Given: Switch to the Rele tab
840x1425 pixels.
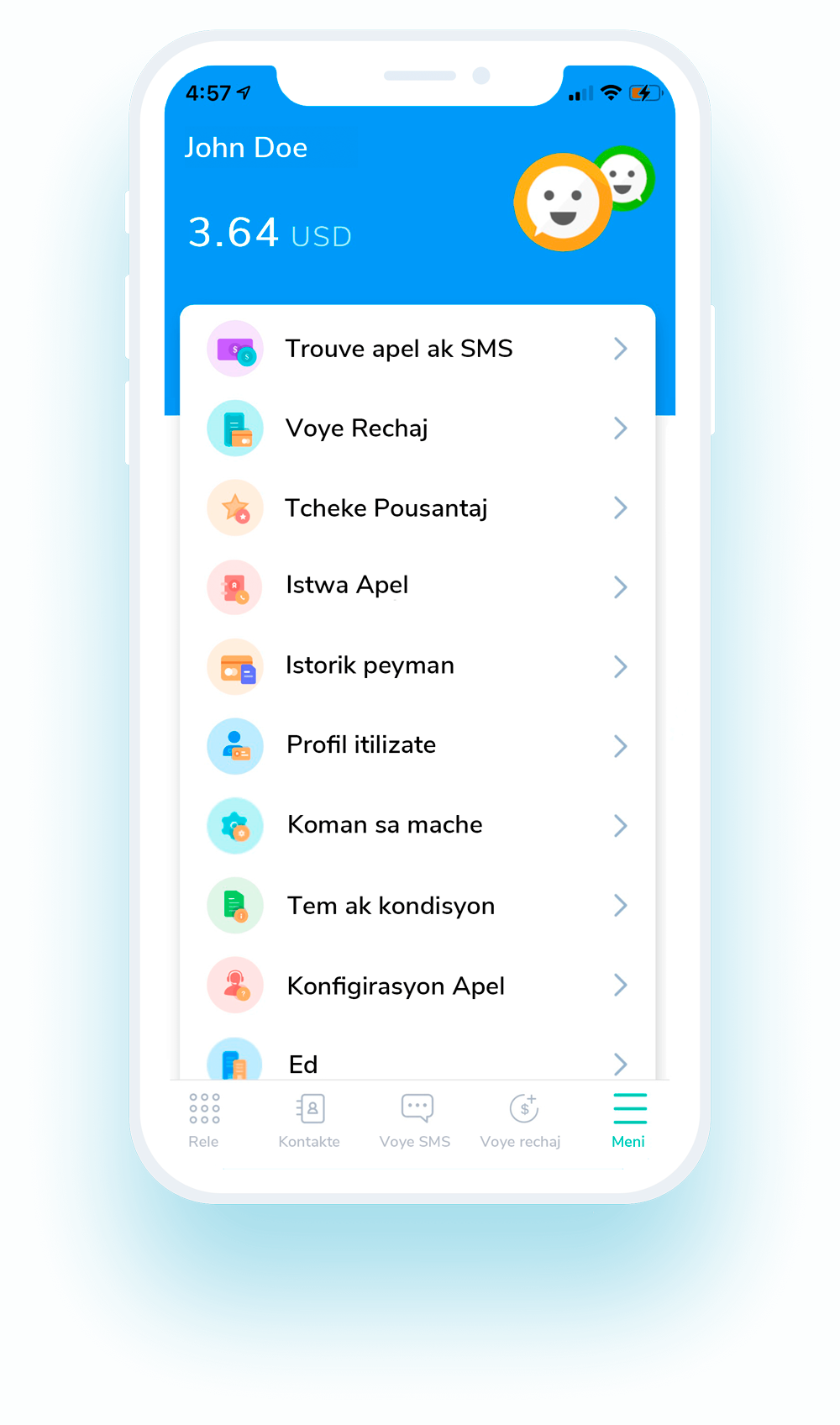Looking at the screenshot, I should tap(204, 1121).
